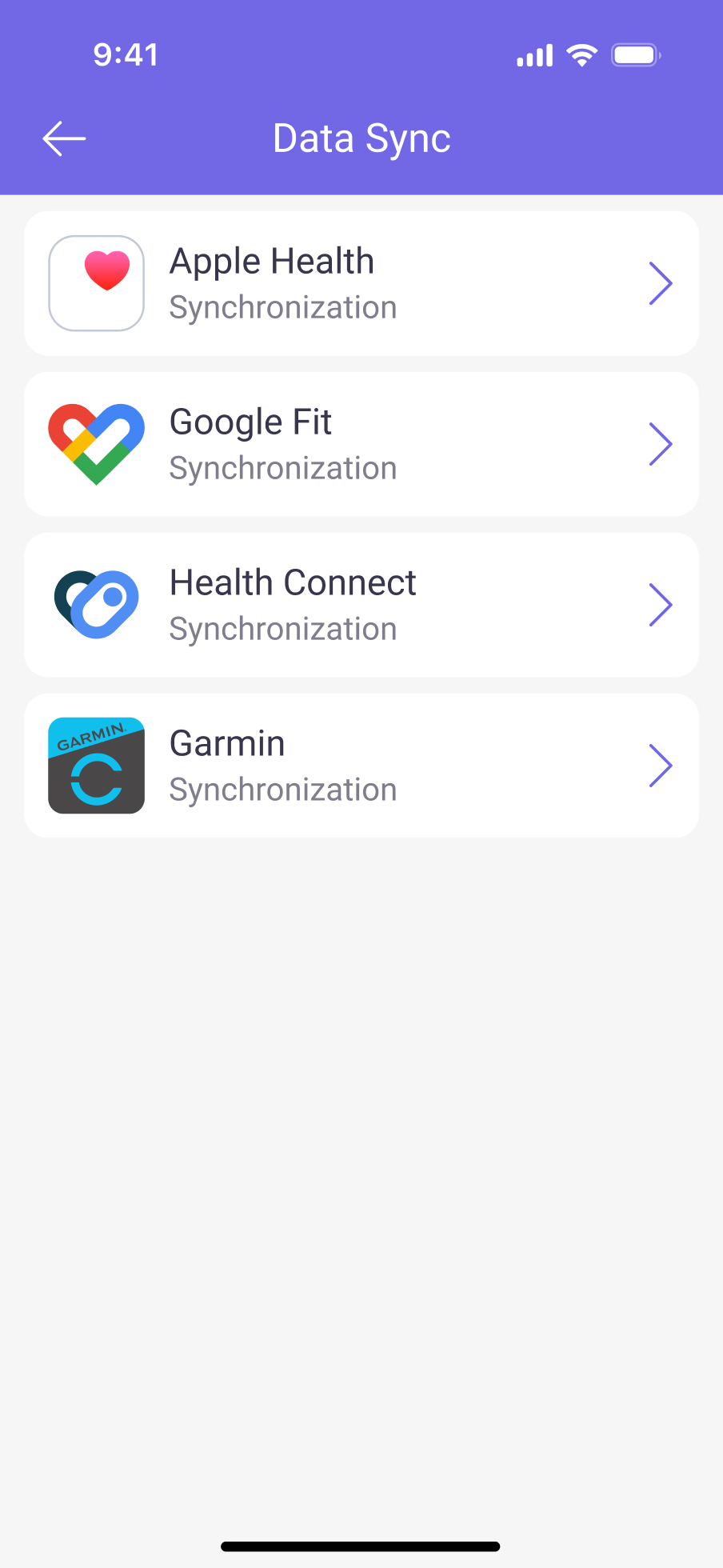Click the back arrow in the header

63,138
